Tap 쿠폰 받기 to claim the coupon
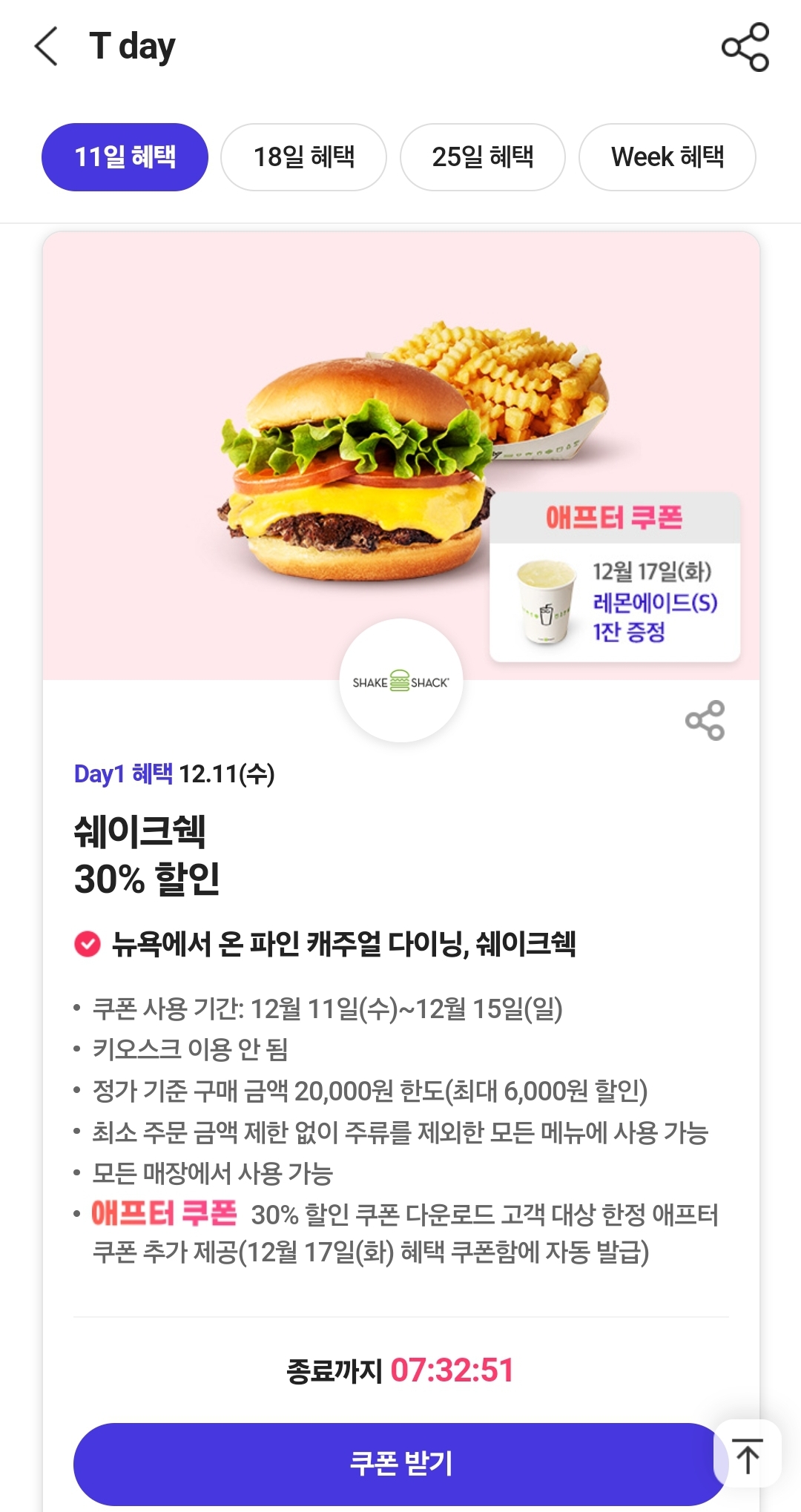Screen dimensions: 801x1512 click(399, 1463)
